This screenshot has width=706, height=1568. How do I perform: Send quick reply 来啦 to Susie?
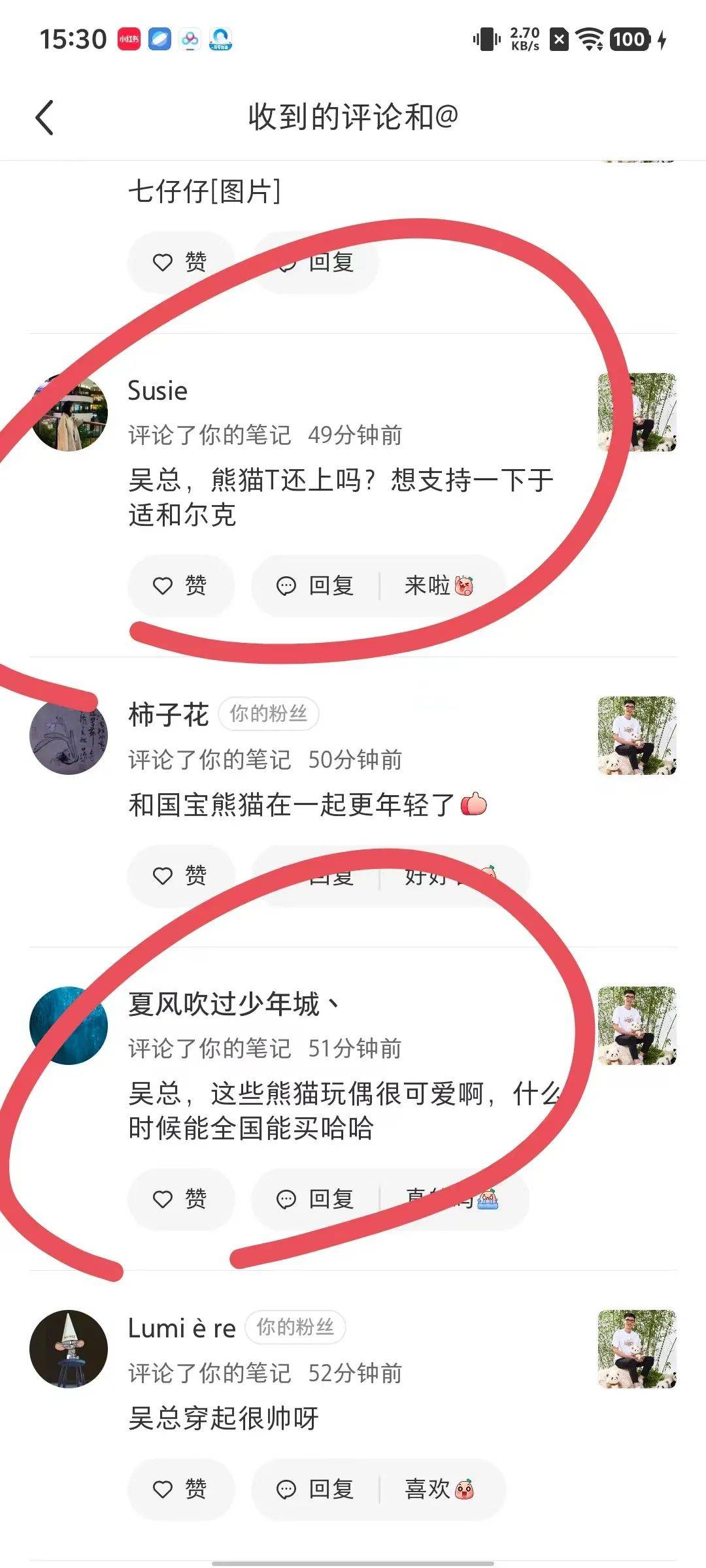click(439, 585)
